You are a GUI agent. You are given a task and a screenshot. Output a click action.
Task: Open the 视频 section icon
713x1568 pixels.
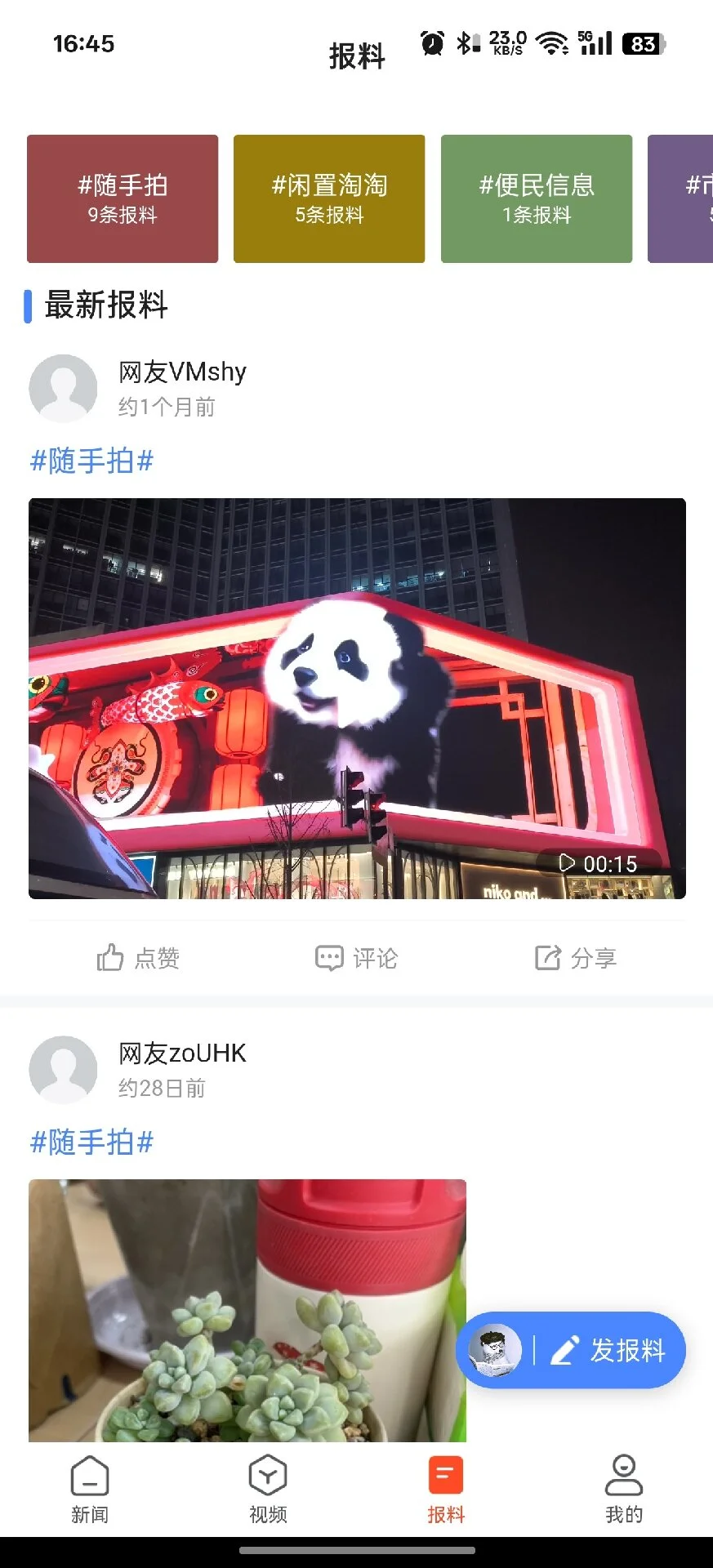pyautogui.click(x=267, y=1475)
